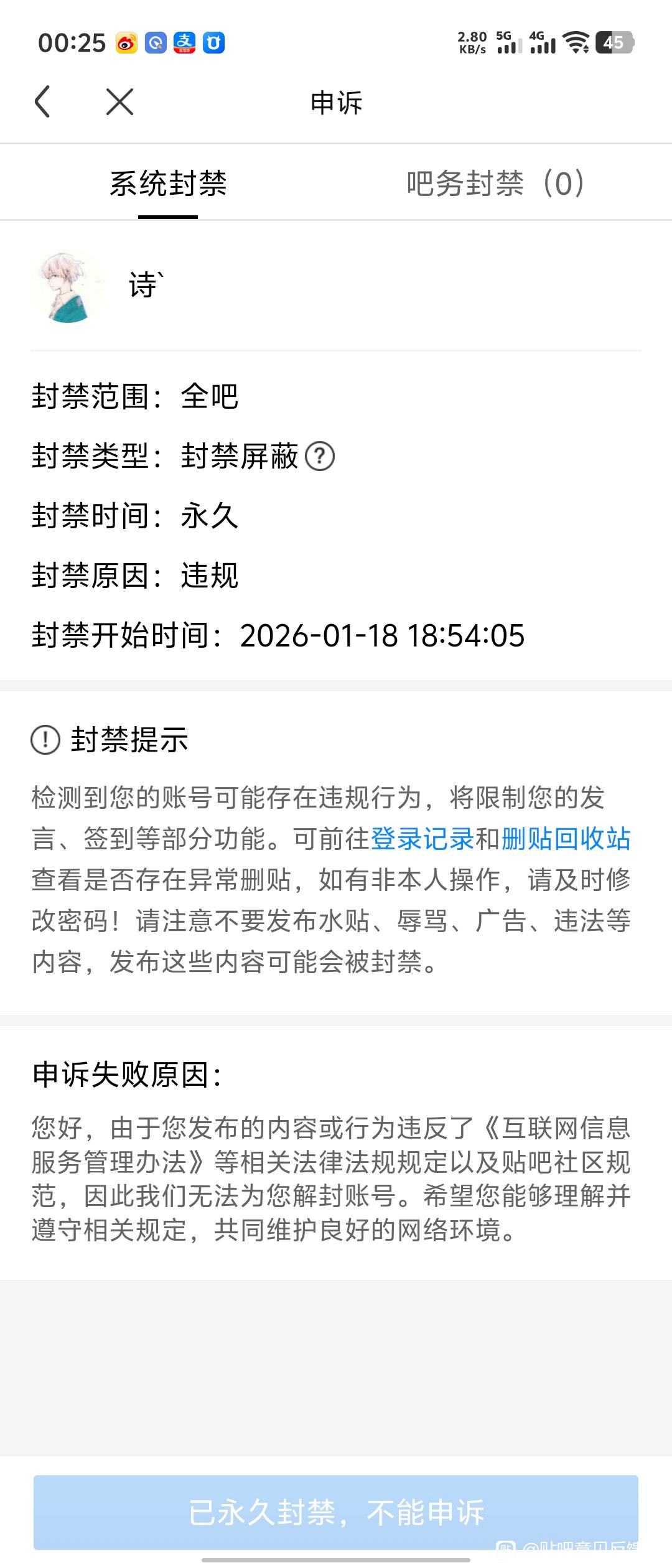Tap the 已永久封禁，不能申诉 button

(x=336, y=1512)
